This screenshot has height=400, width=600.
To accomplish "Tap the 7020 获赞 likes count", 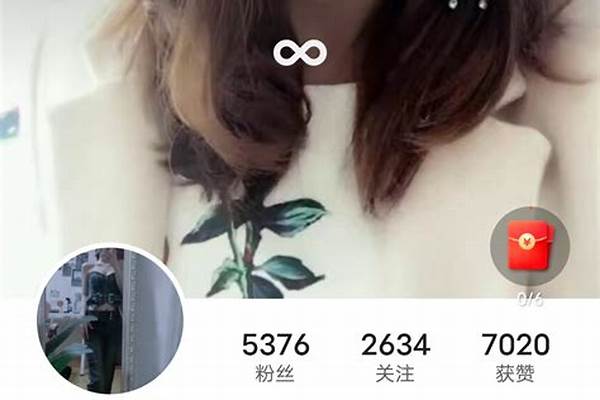I will coord(515,356).
